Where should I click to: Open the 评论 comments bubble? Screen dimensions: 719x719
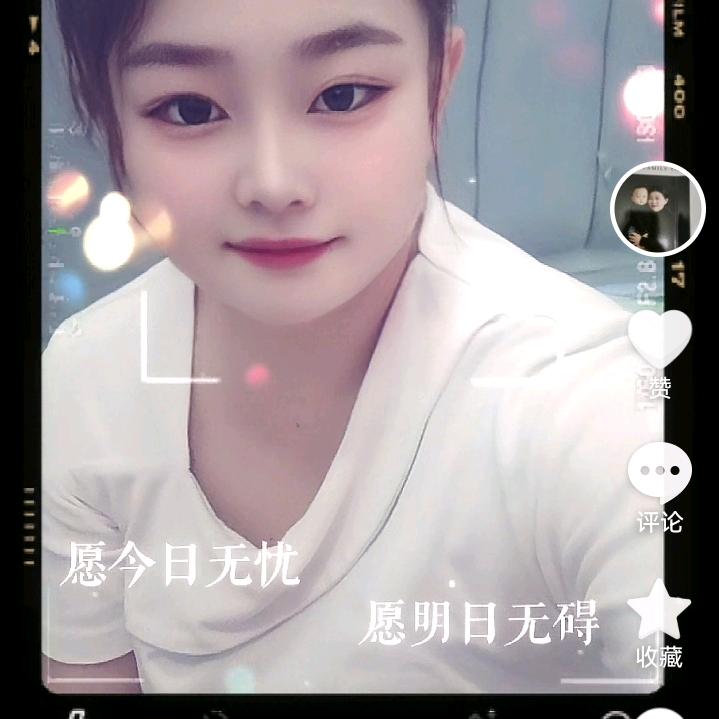click(x=659, y=470)
